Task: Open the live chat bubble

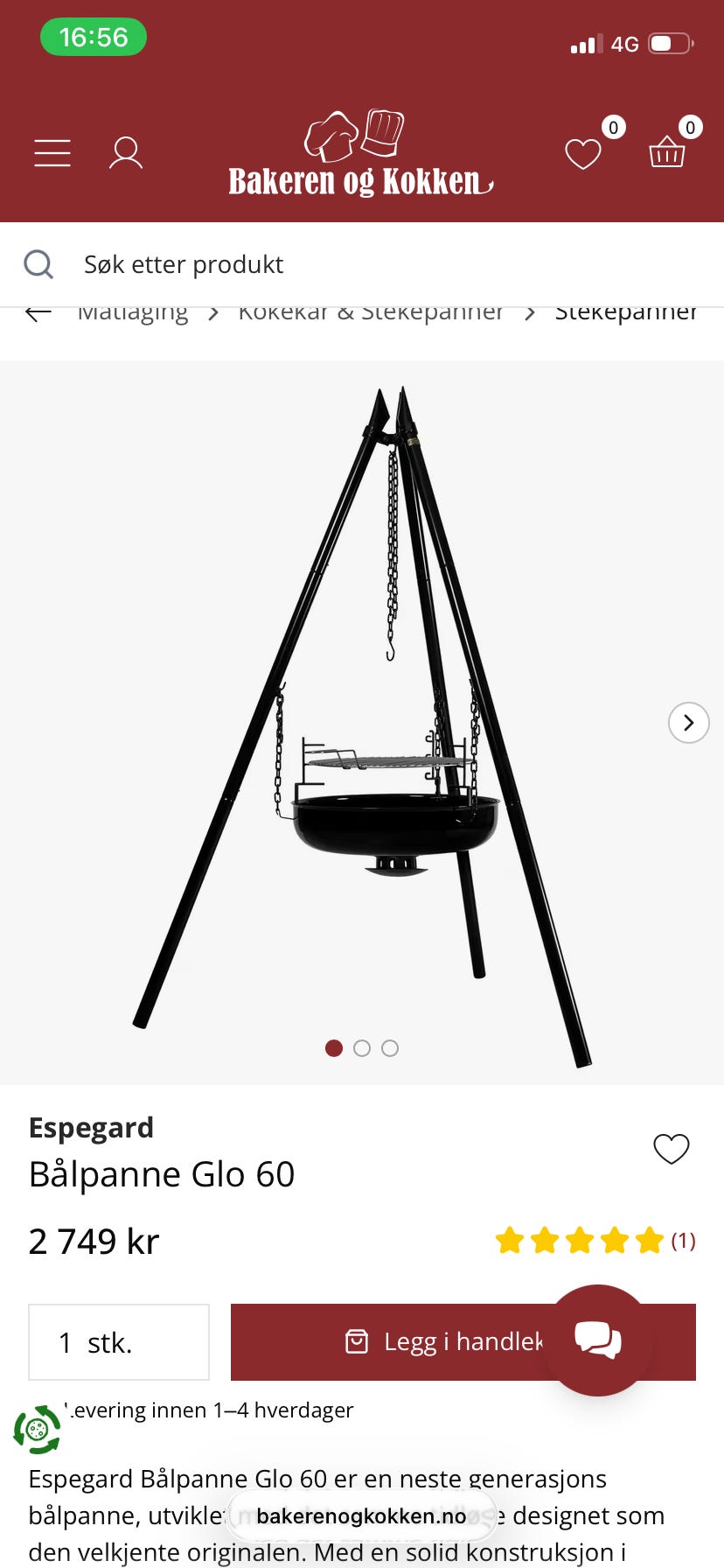Action: pos(598,1340)
